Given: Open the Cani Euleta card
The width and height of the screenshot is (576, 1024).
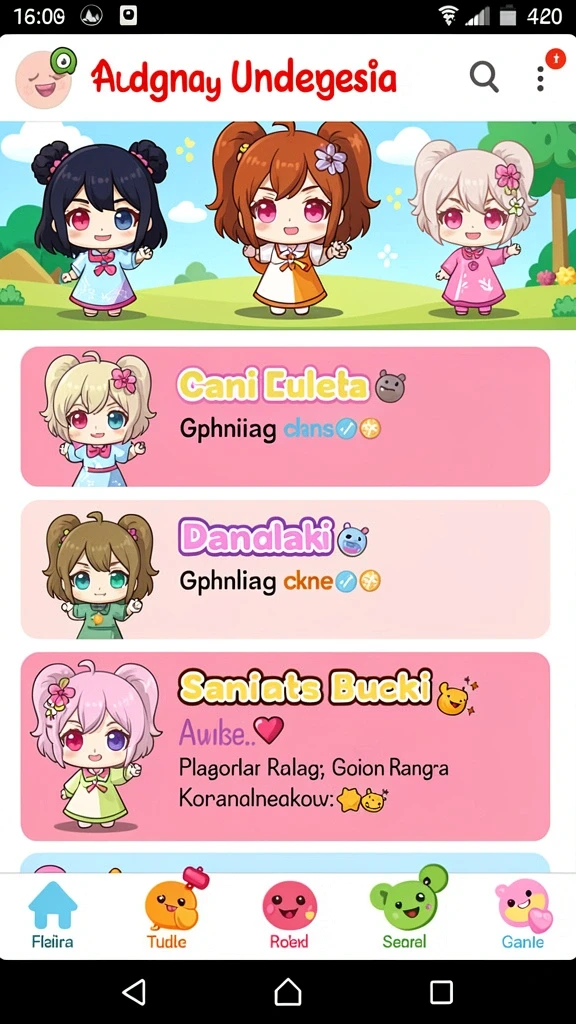Looking at the screenshot, I should tap(285, 417).
